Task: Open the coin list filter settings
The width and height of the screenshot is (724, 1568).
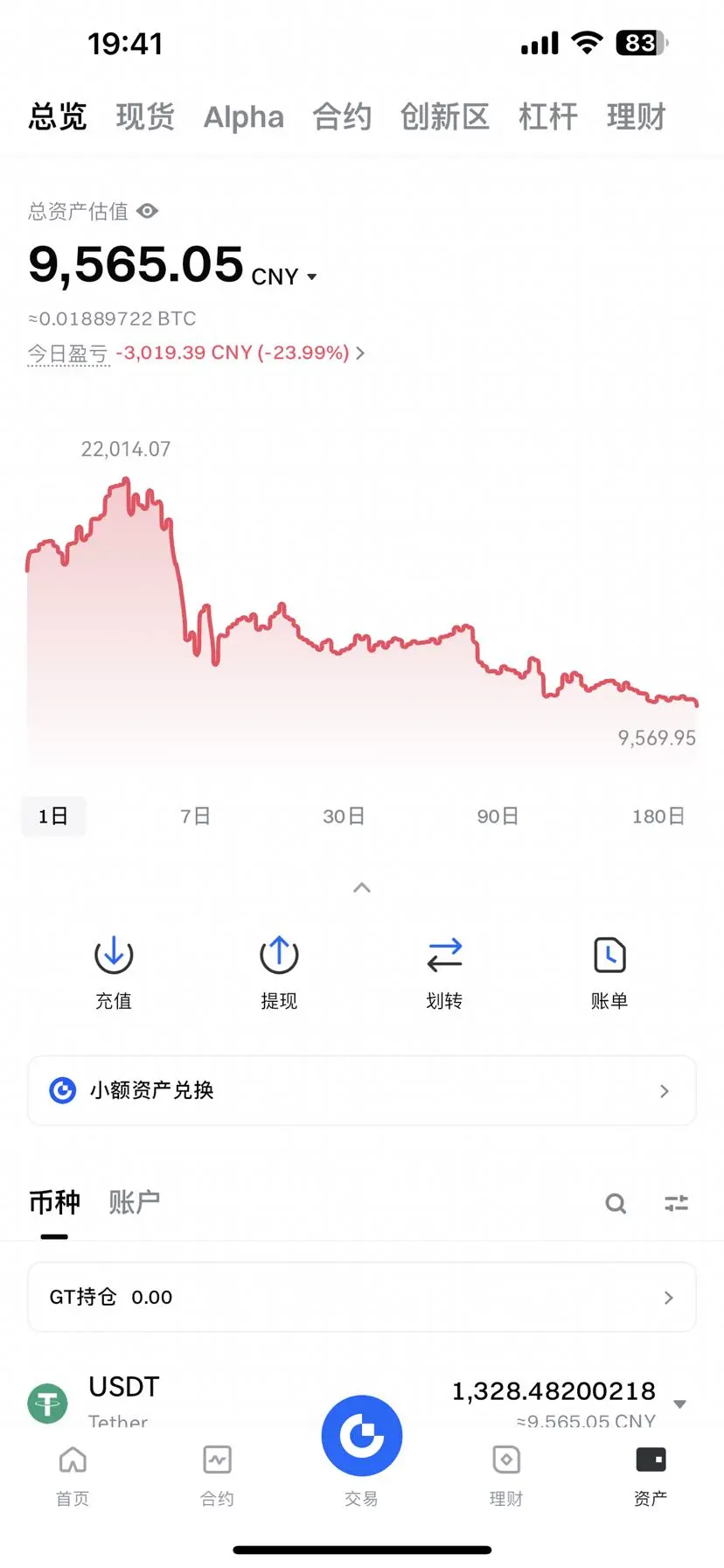Action: (676, 1204)
